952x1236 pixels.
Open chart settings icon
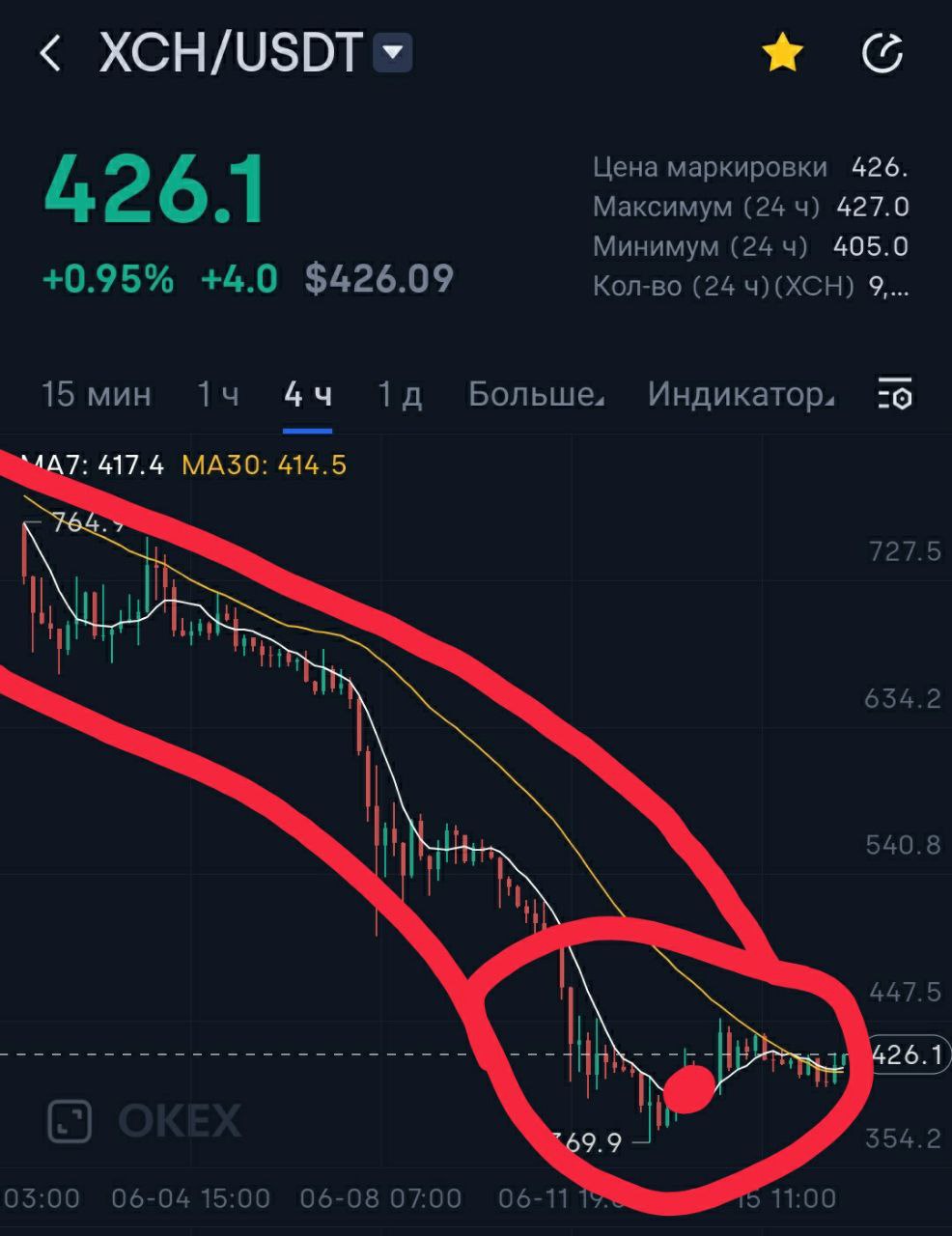pos(895,394)
